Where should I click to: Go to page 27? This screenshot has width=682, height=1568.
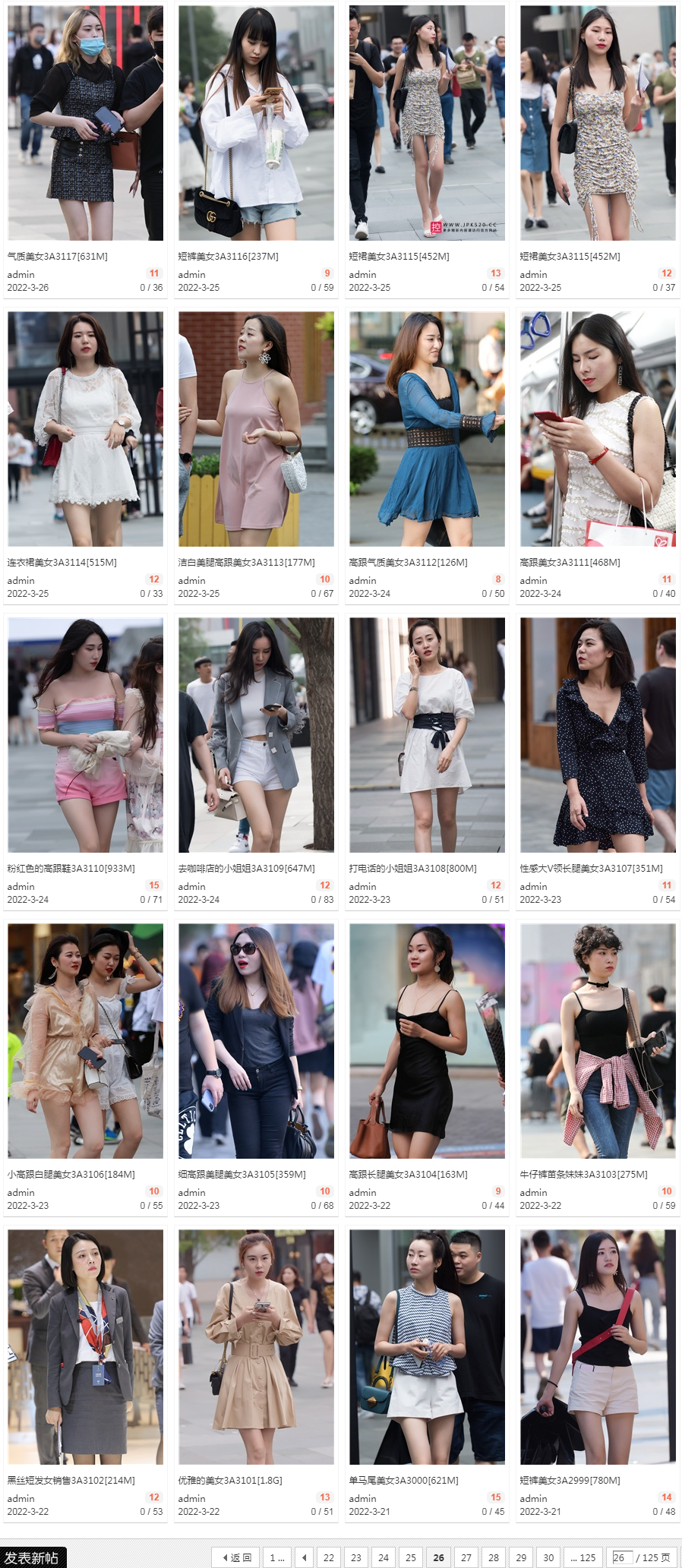[466, 1557]
